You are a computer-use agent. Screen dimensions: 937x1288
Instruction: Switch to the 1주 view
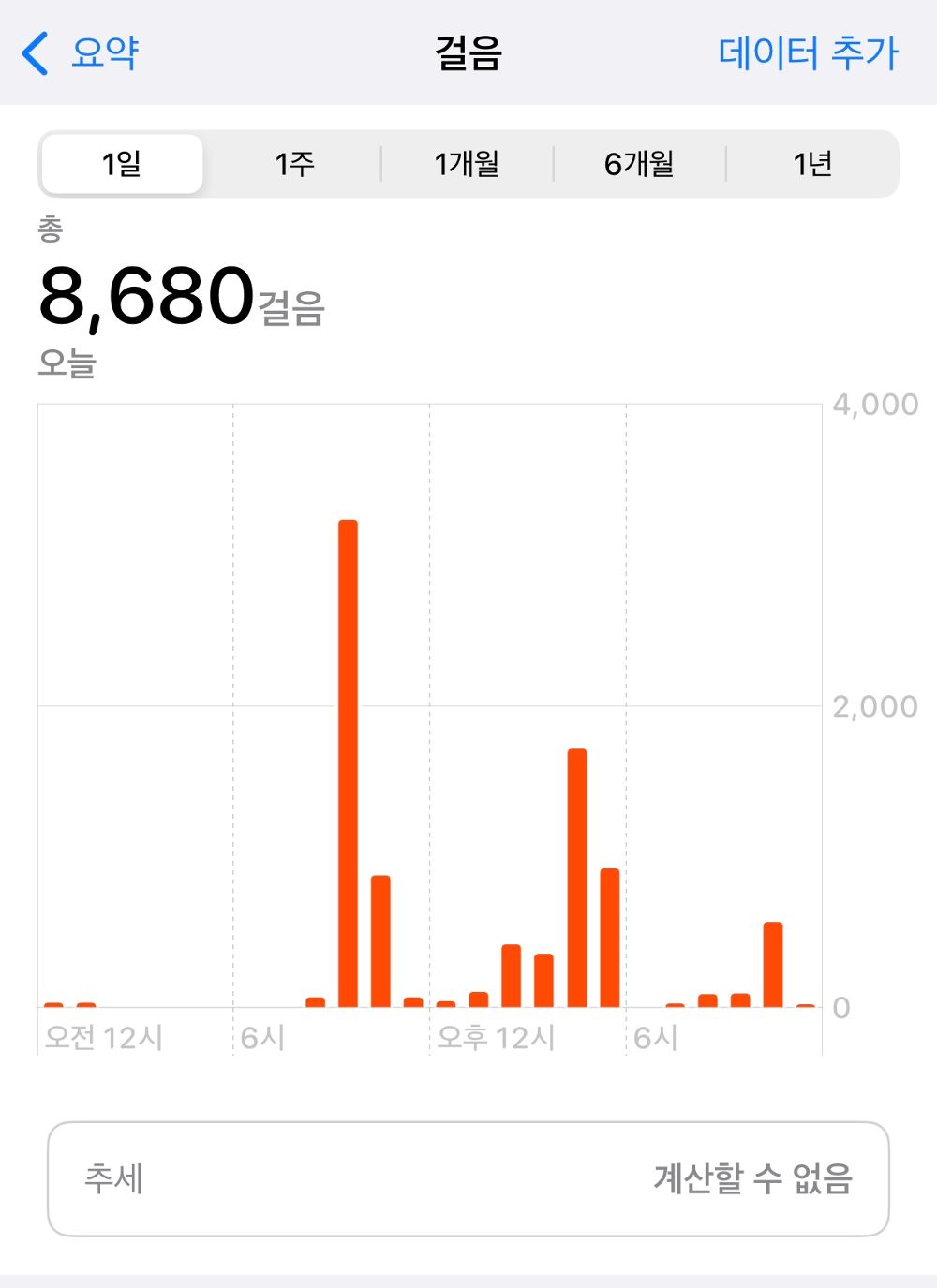click(292, 163)
